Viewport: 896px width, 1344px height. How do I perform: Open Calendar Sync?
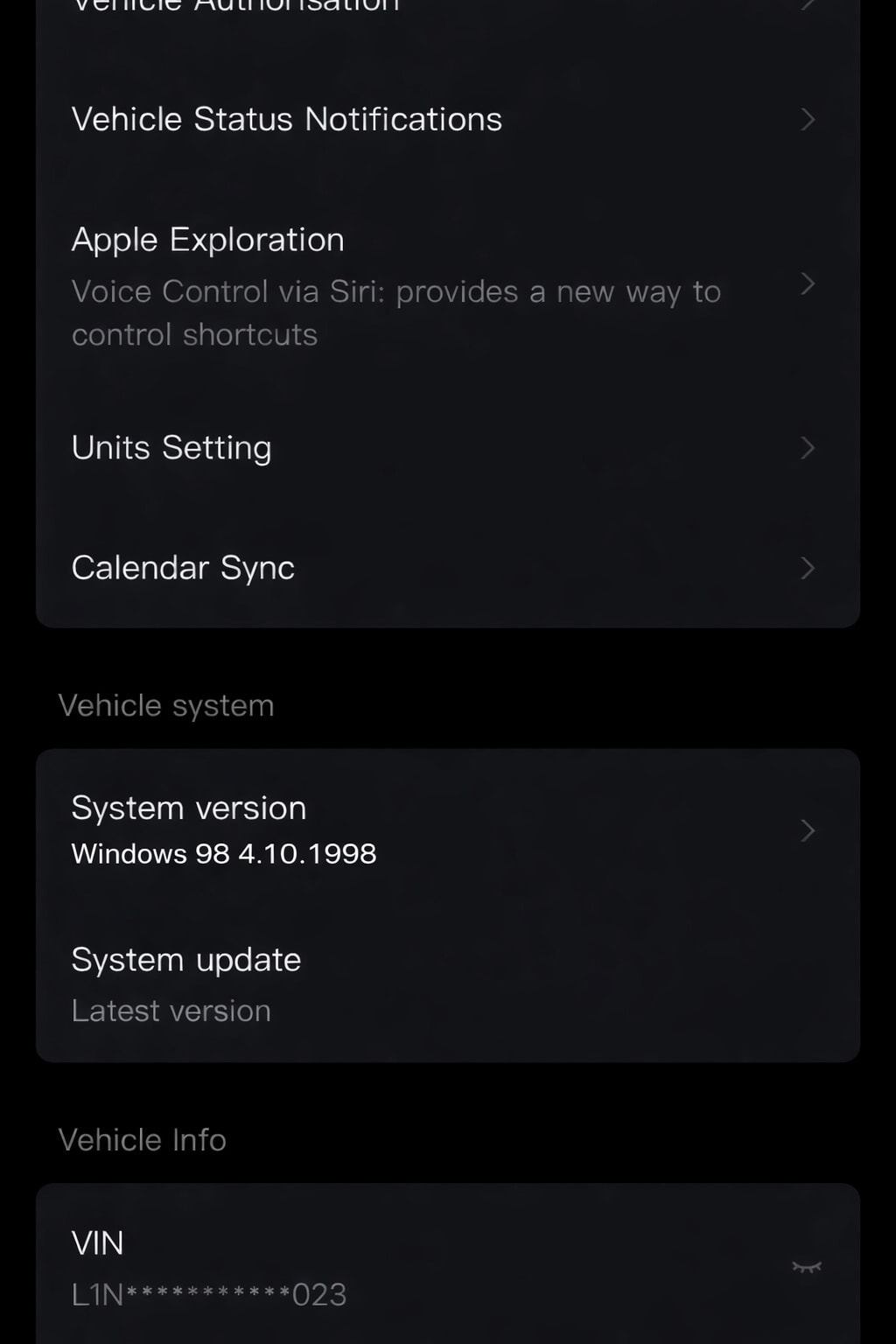[446, 568]
